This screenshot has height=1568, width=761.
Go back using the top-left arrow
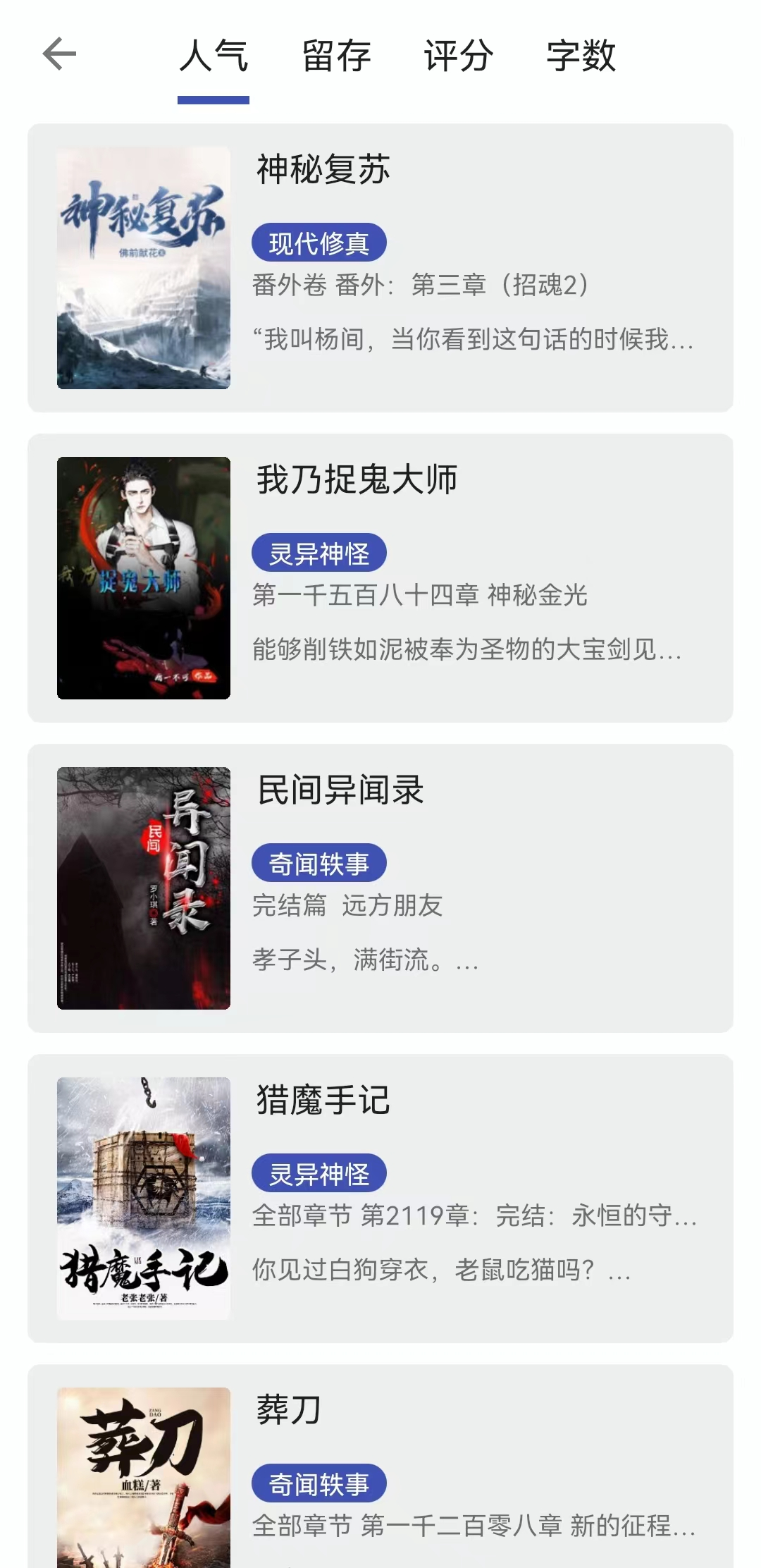pyautogui.click(x=59, y=54)
